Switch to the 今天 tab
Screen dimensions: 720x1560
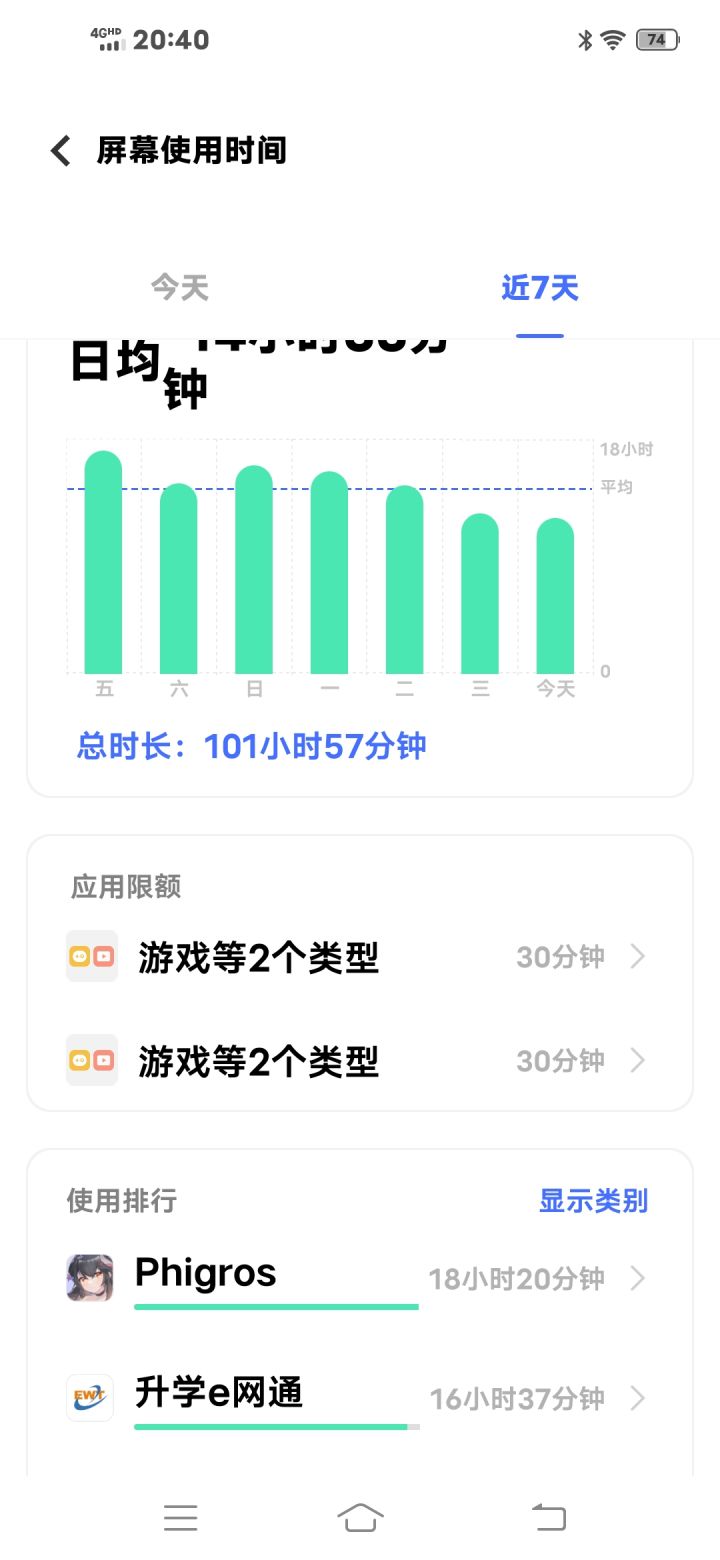[180, 287]
